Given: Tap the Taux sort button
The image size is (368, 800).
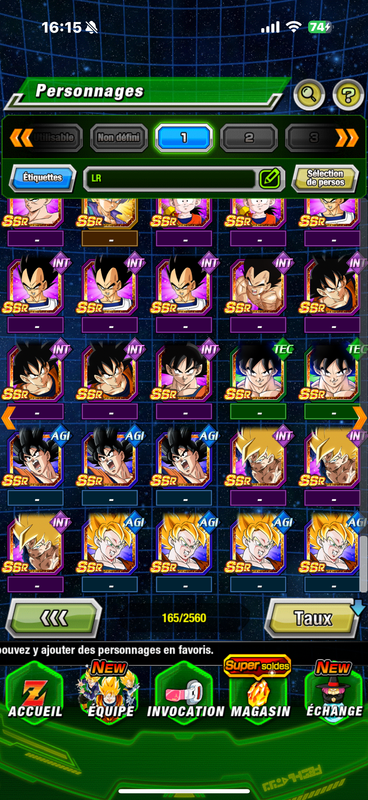Looking at the screenshot, I should 312,618.
